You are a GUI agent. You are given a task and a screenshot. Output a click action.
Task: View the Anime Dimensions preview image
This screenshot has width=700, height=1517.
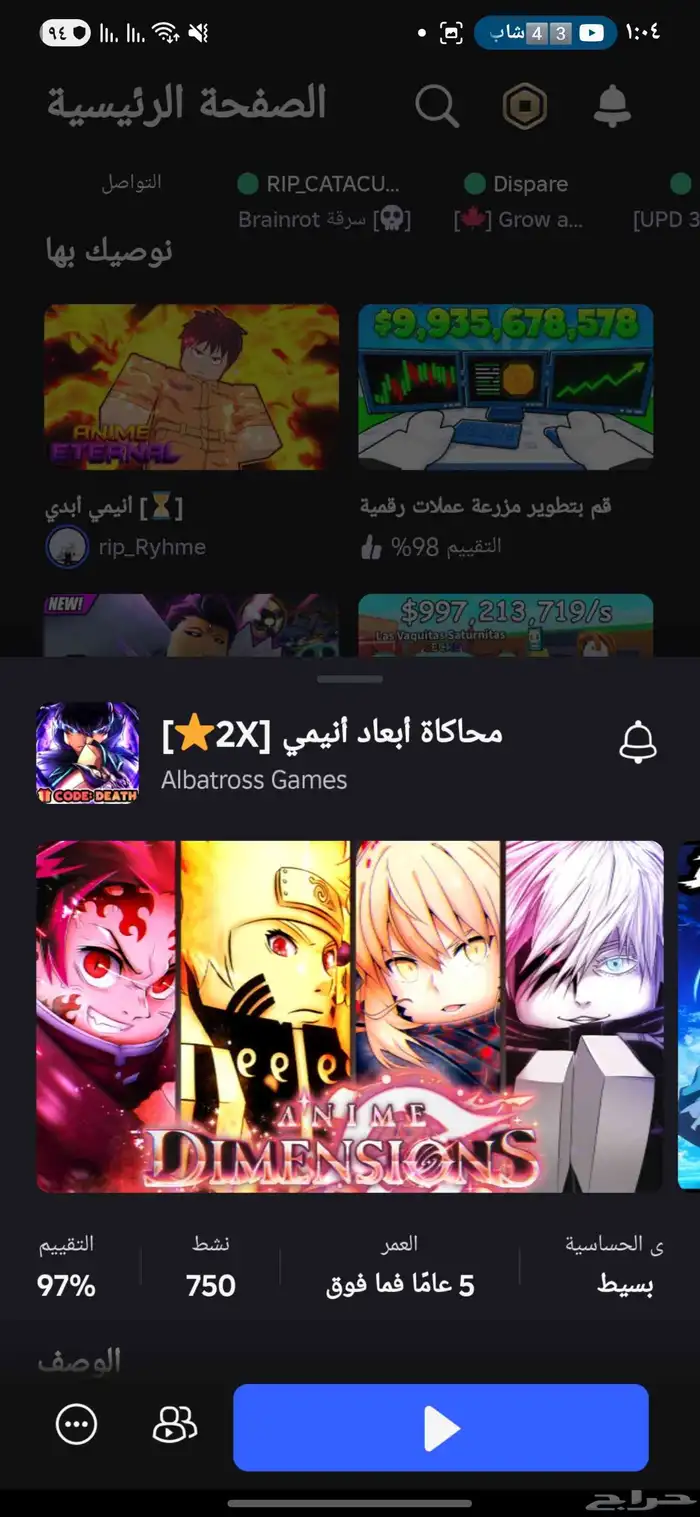pos(350,1015)
